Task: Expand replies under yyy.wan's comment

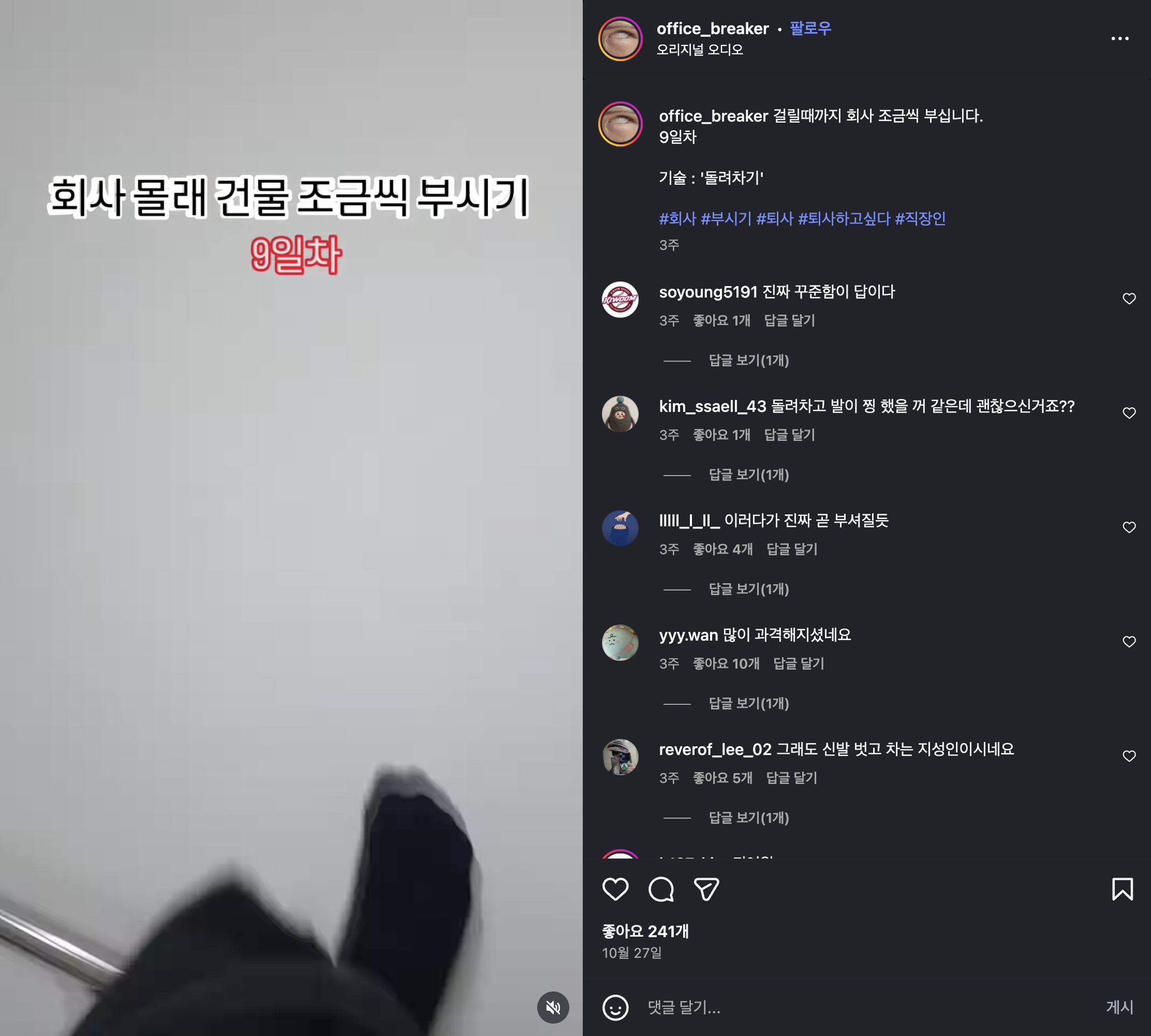Action: point(748,704)
